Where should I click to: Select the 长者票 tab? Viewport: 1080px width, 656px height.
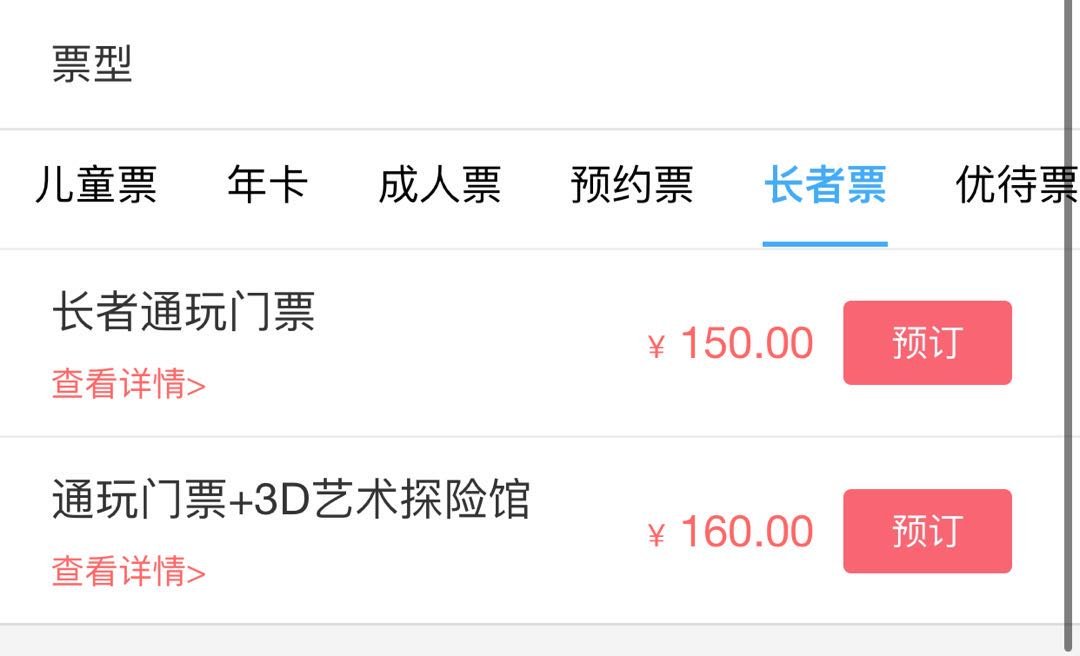[825, 186]
